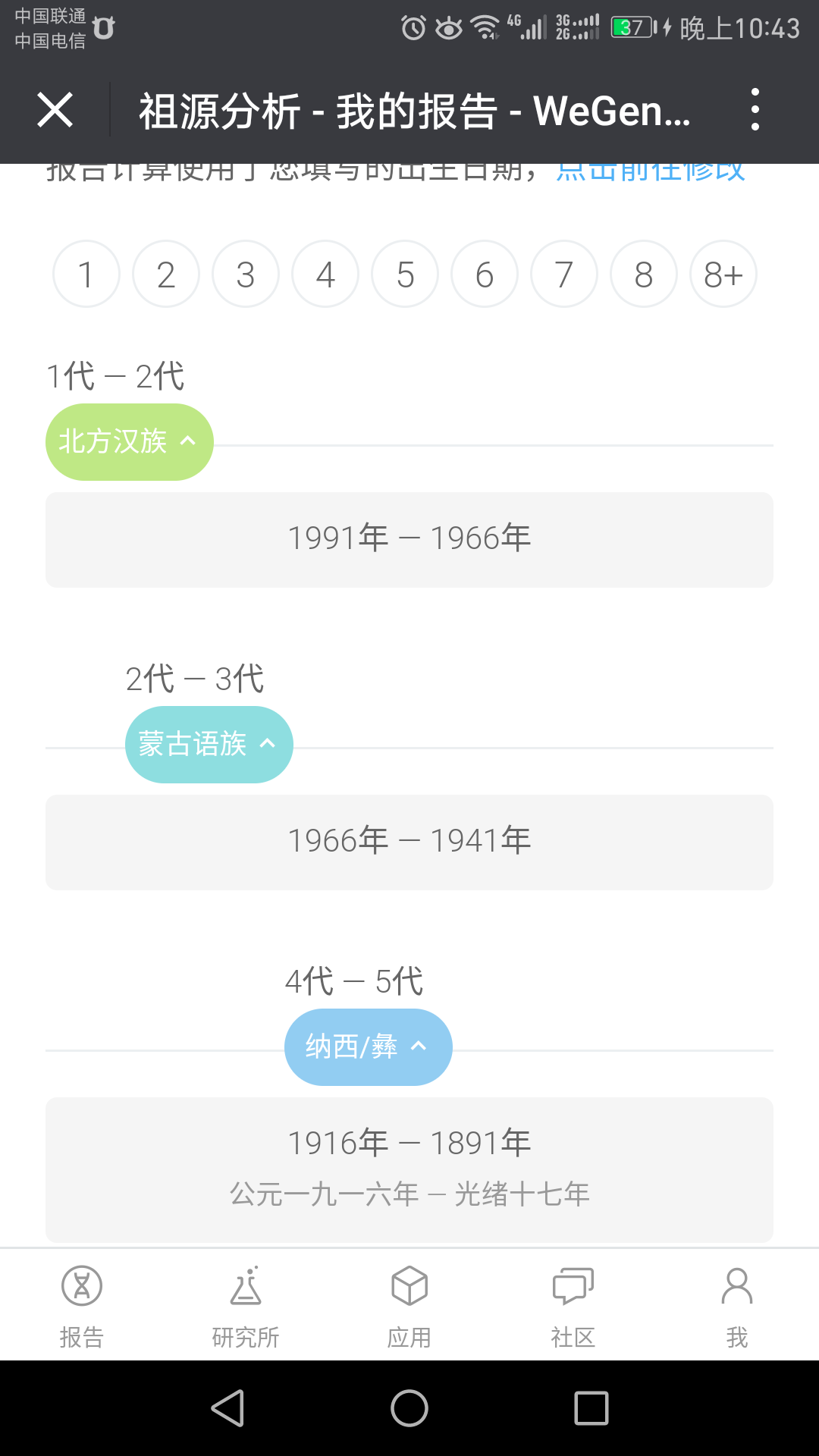The height and width of the screenshot is (1456, 819).
Task: Choose the 8+ generation circle
Action: (723, 274)
